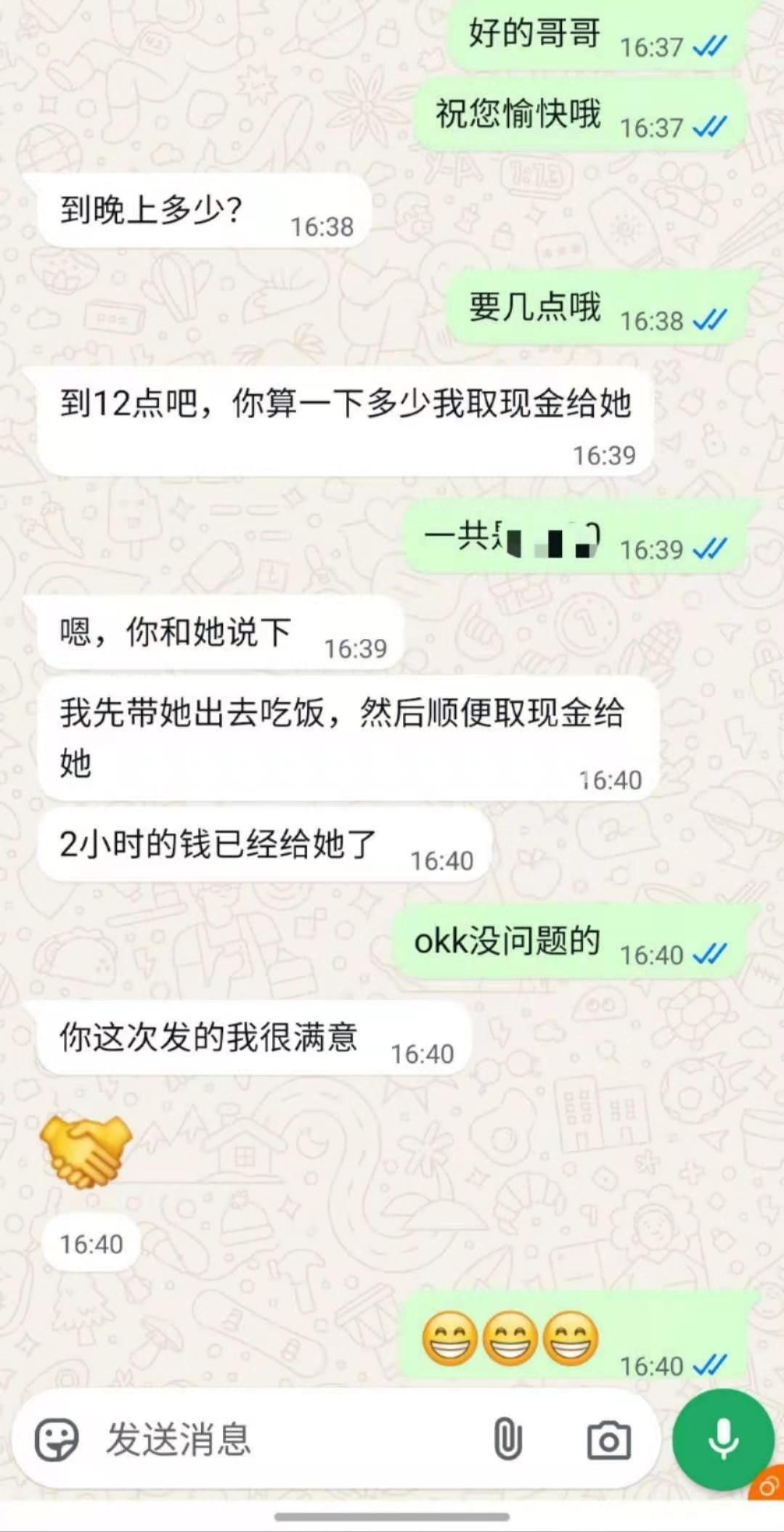Tap the 发送消息 message input field

click(276, 1440)
